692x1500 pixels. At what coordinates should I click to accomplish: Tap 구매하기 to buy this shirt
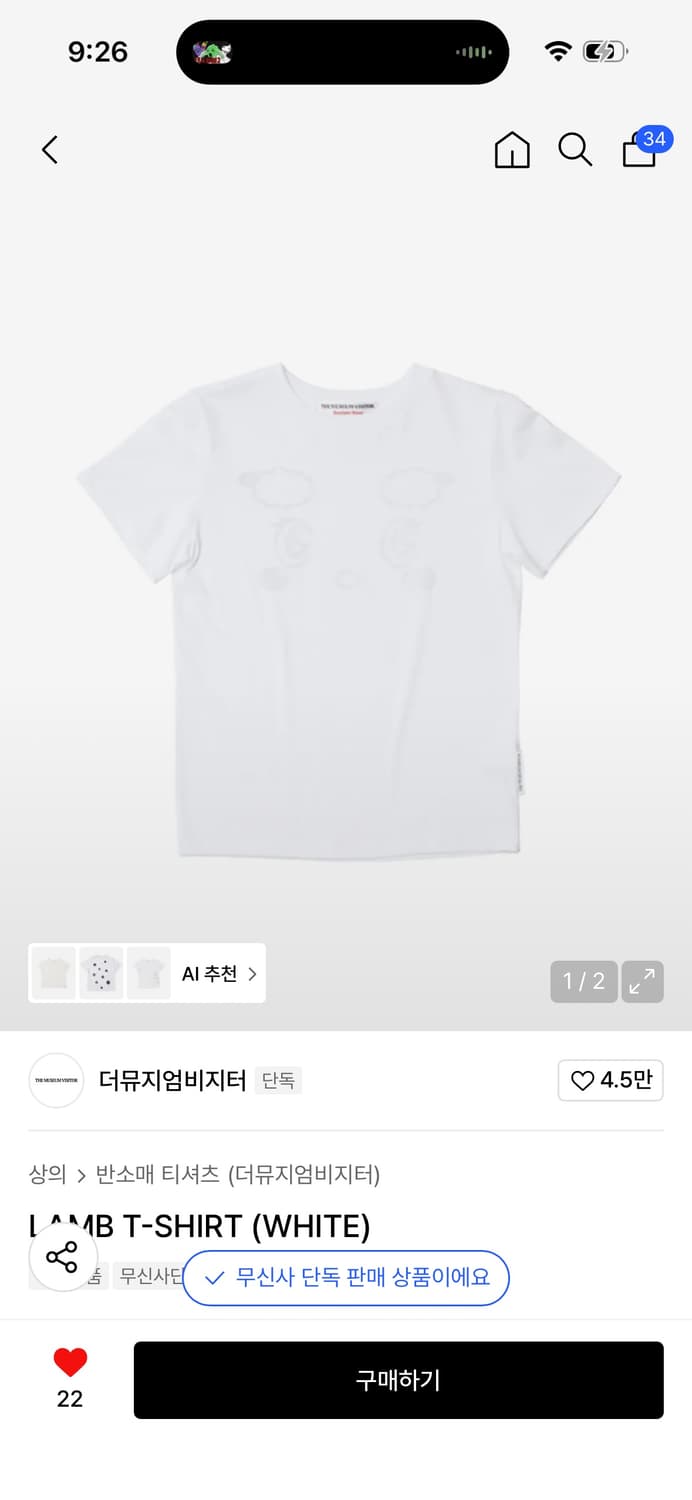398,1380
